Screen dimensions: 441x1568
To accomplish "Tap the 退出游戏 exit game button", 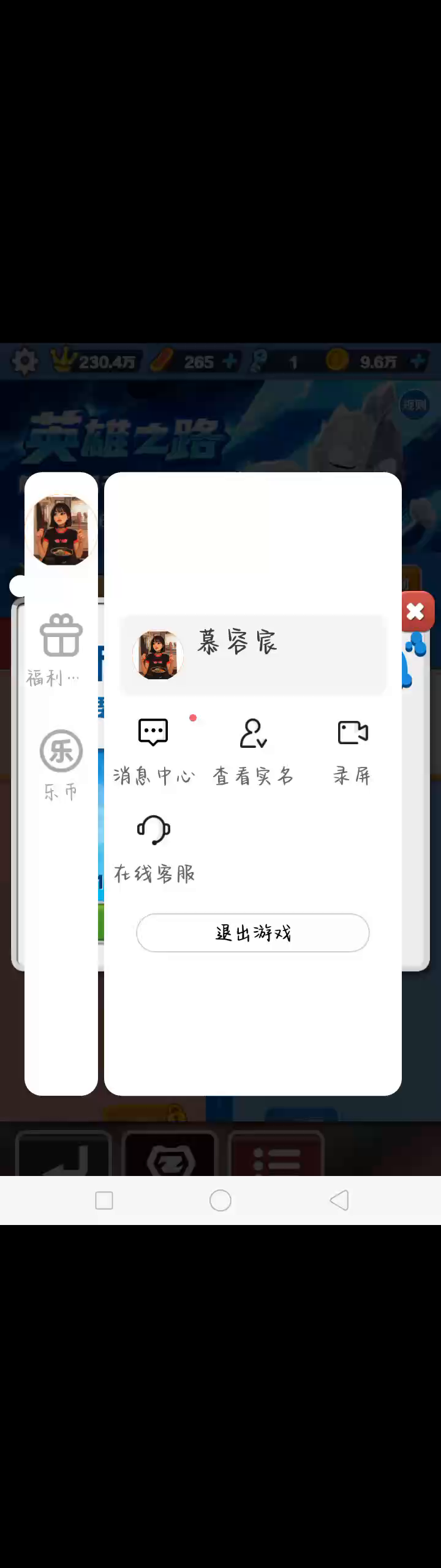I will point(252,932).
